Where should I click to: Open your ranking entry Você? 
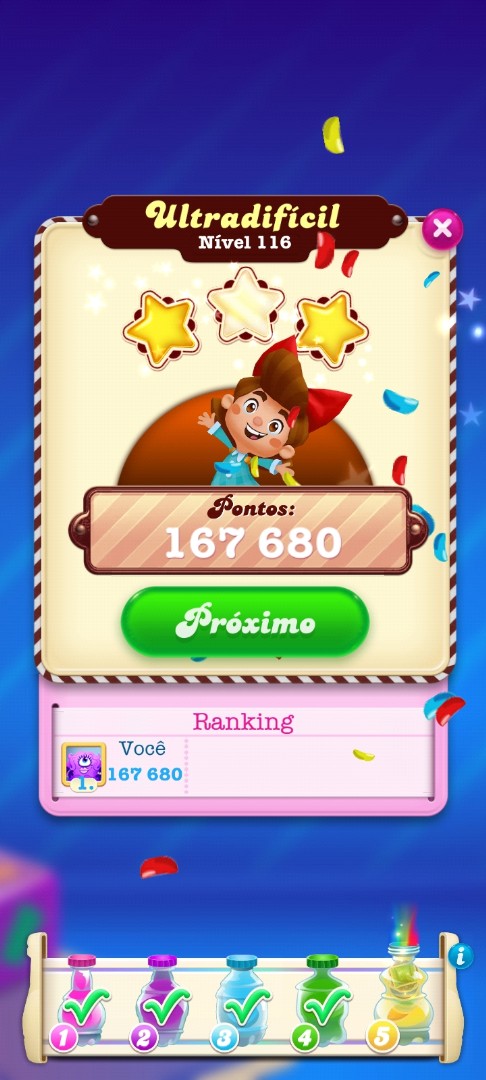[x=123, y=764]
